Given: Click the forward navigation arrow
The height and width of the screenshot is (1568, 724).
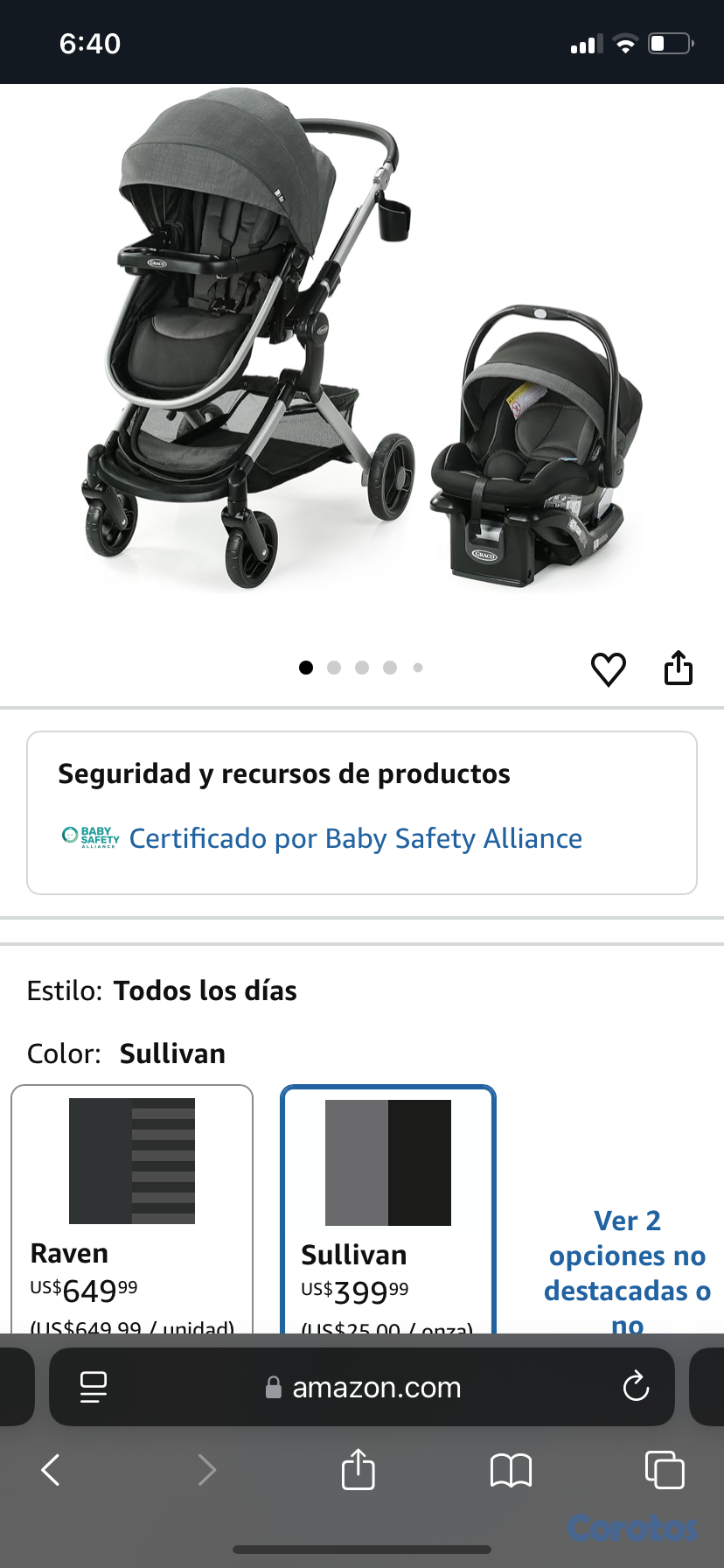Looking at the screenshot, I should [x=207, y=1471].
